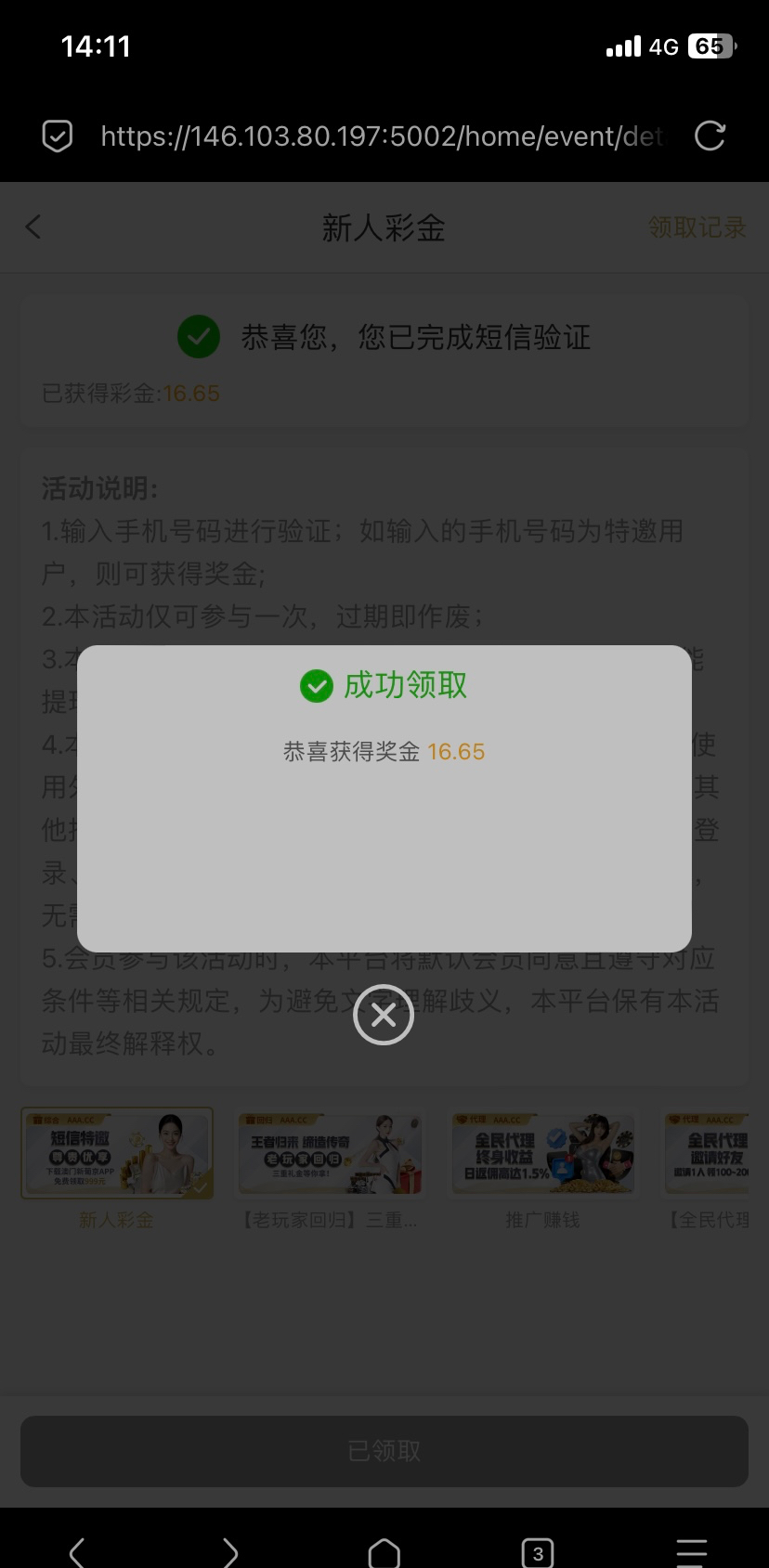The height and width of the screenshot is (1568, 769).
Task: Go to the browser home page
Action: 384,1551
